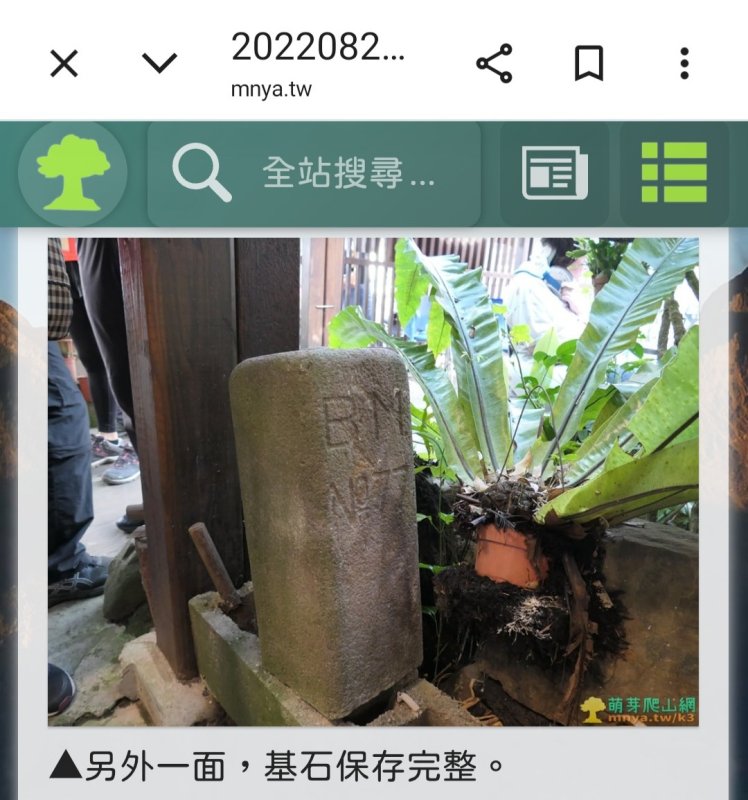
Task: Expand the page options chevron
Action: tap(159, 64)
